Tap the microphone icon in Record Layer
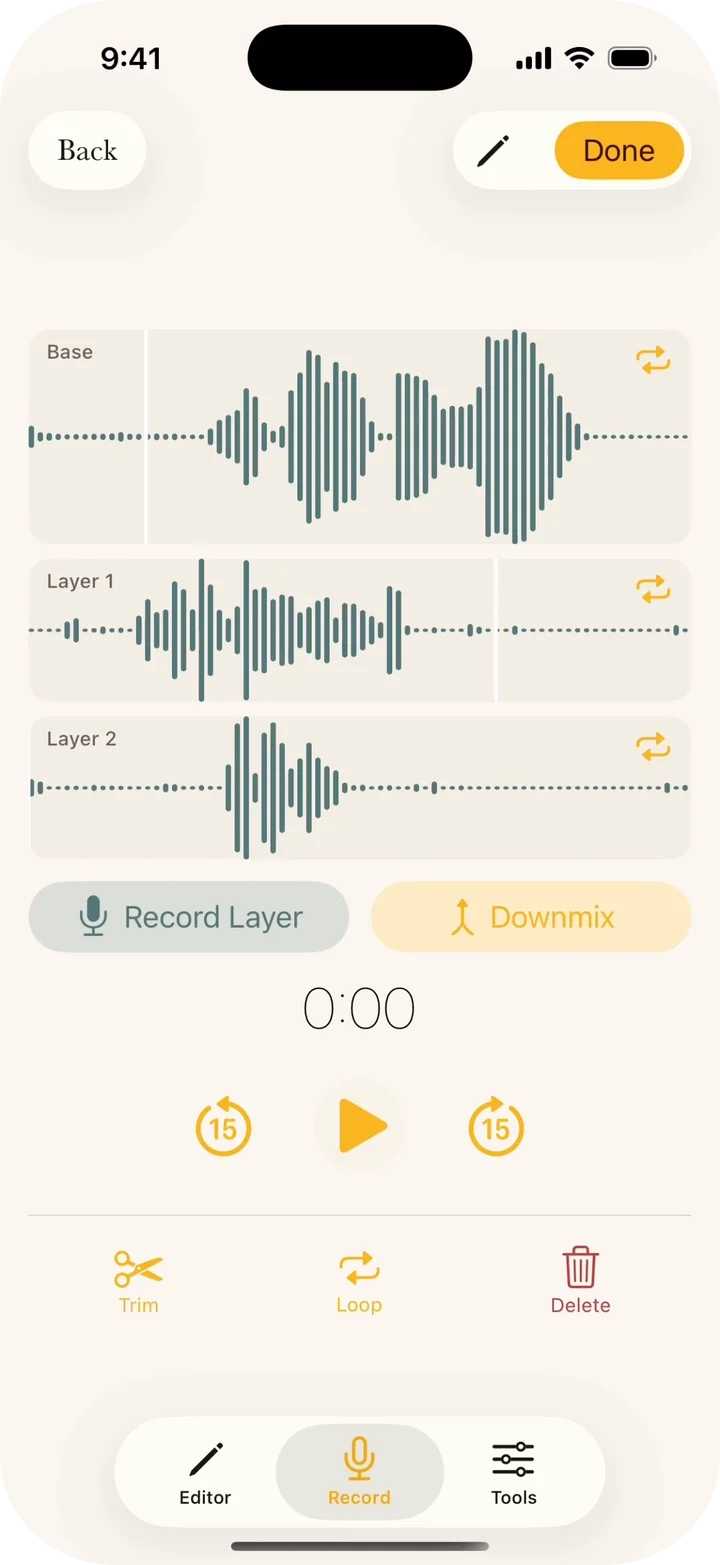The image size is (720, 1565). (x=95, y=916)
